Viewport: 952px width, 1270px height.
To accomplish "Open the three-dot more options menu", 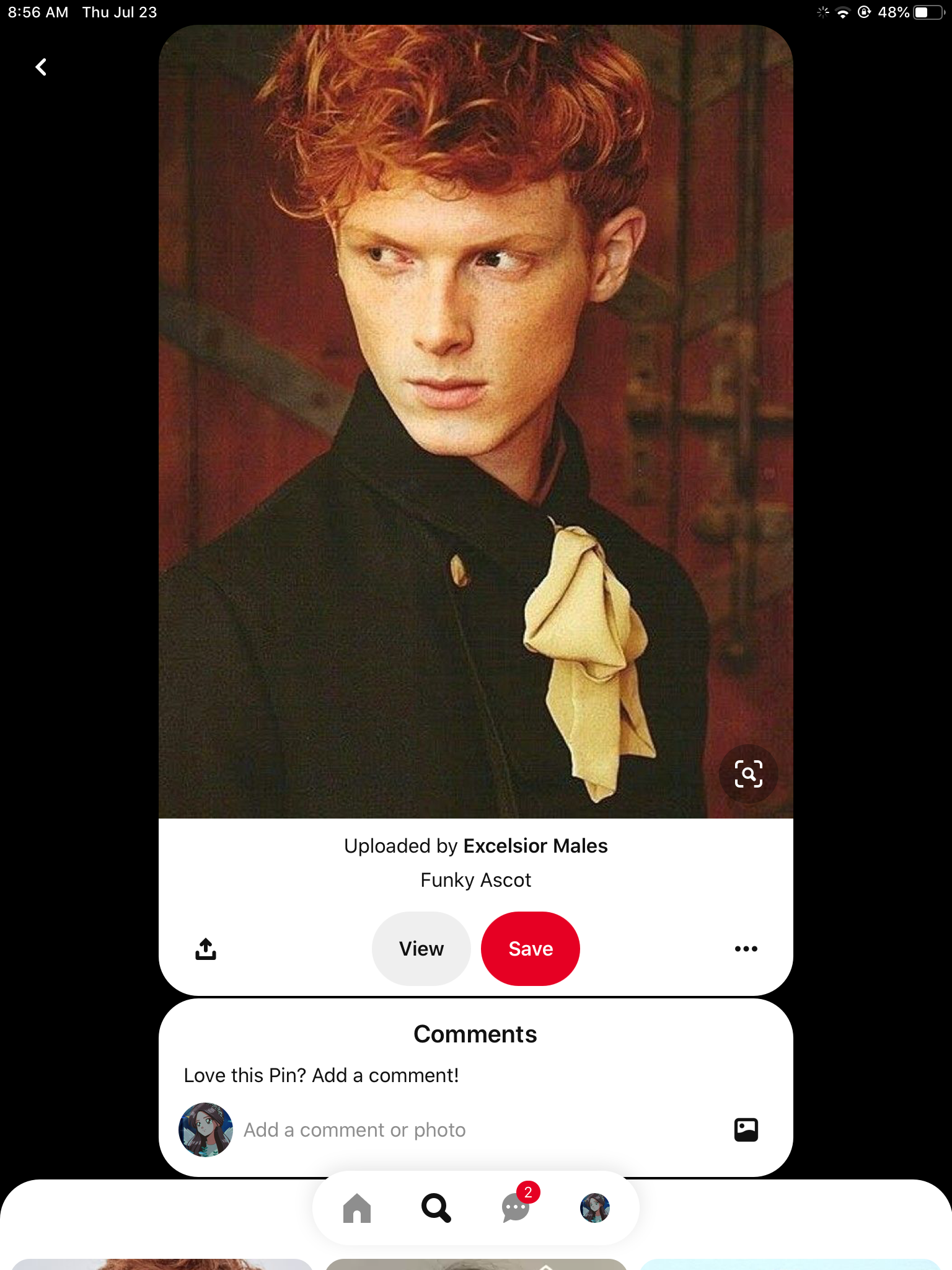I will pyautogui.click(x=746, y=949).
